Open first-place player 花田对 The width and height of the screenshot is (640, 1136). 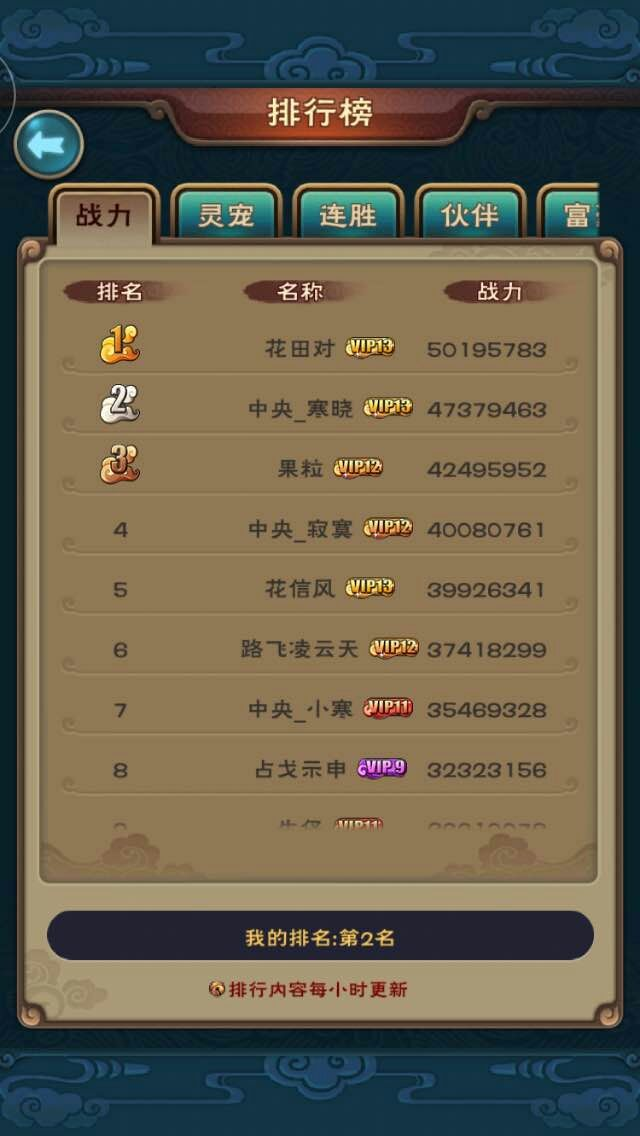click(x=320, y=348)
